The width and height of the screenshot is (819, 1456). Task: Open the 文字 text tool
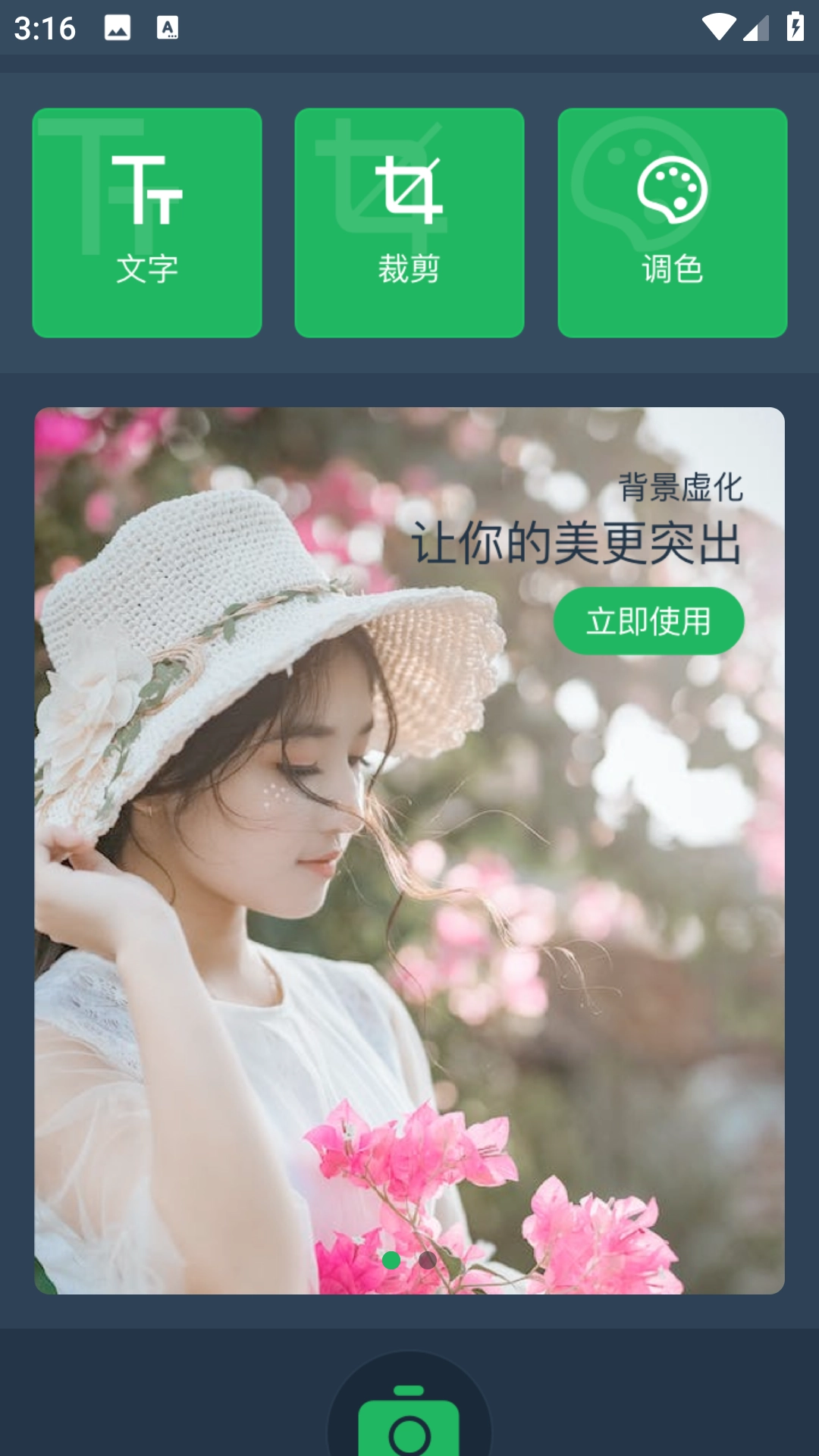coord(147,222)
